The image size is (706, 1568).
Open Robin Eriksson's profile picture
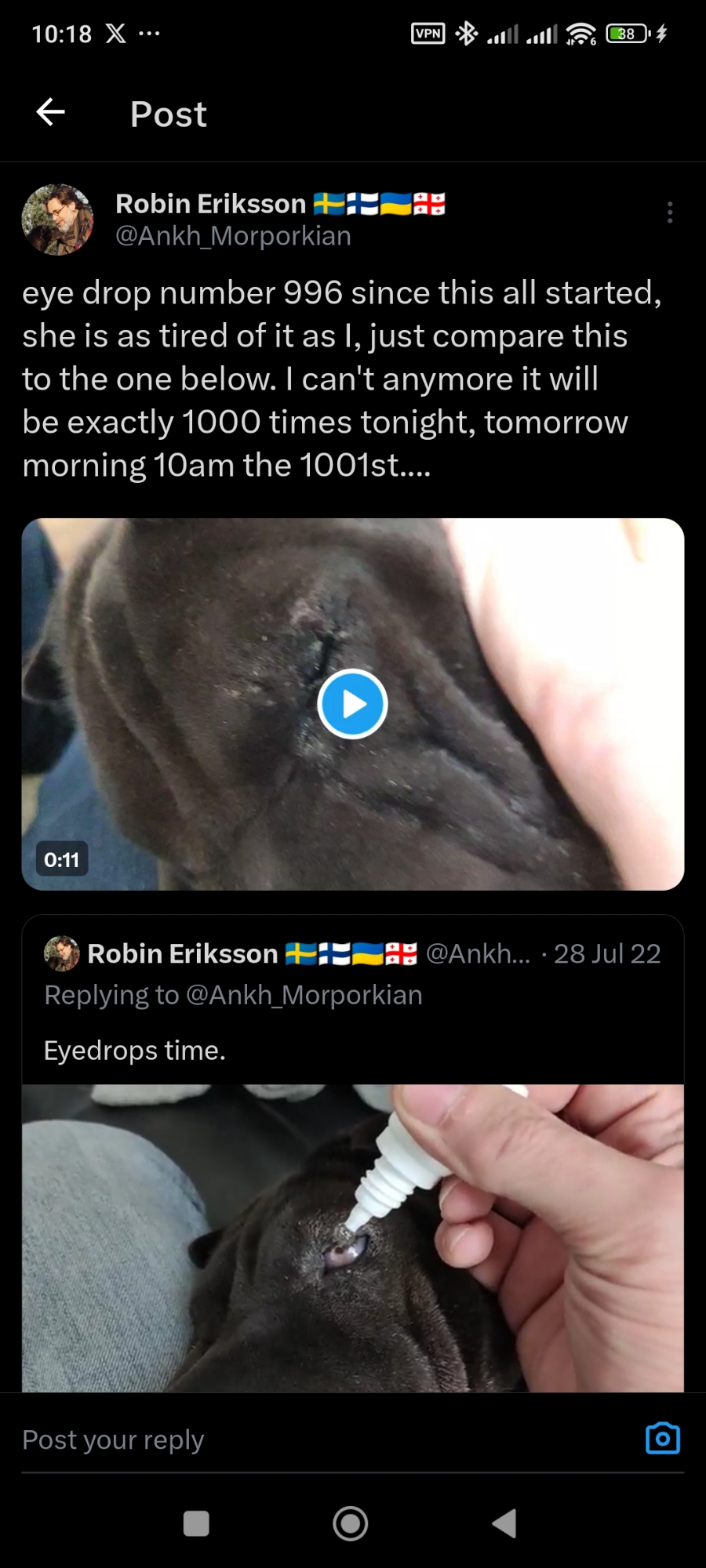(x=57, y=220)
